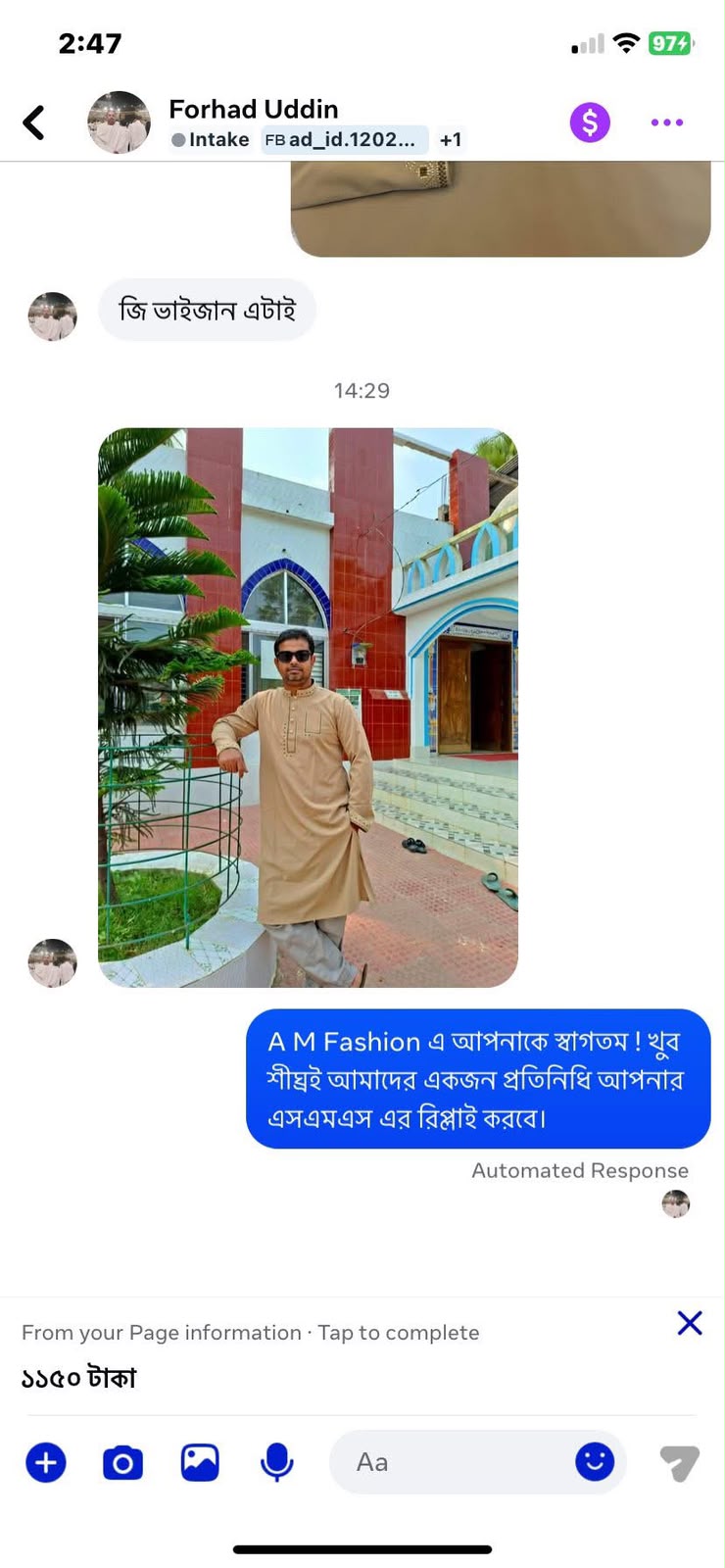Image resolution: width=725 pixels, height=1568 pixels.
Task: Open the ad_id label chip
Action: pyautogui.click(x=344, y=140)
